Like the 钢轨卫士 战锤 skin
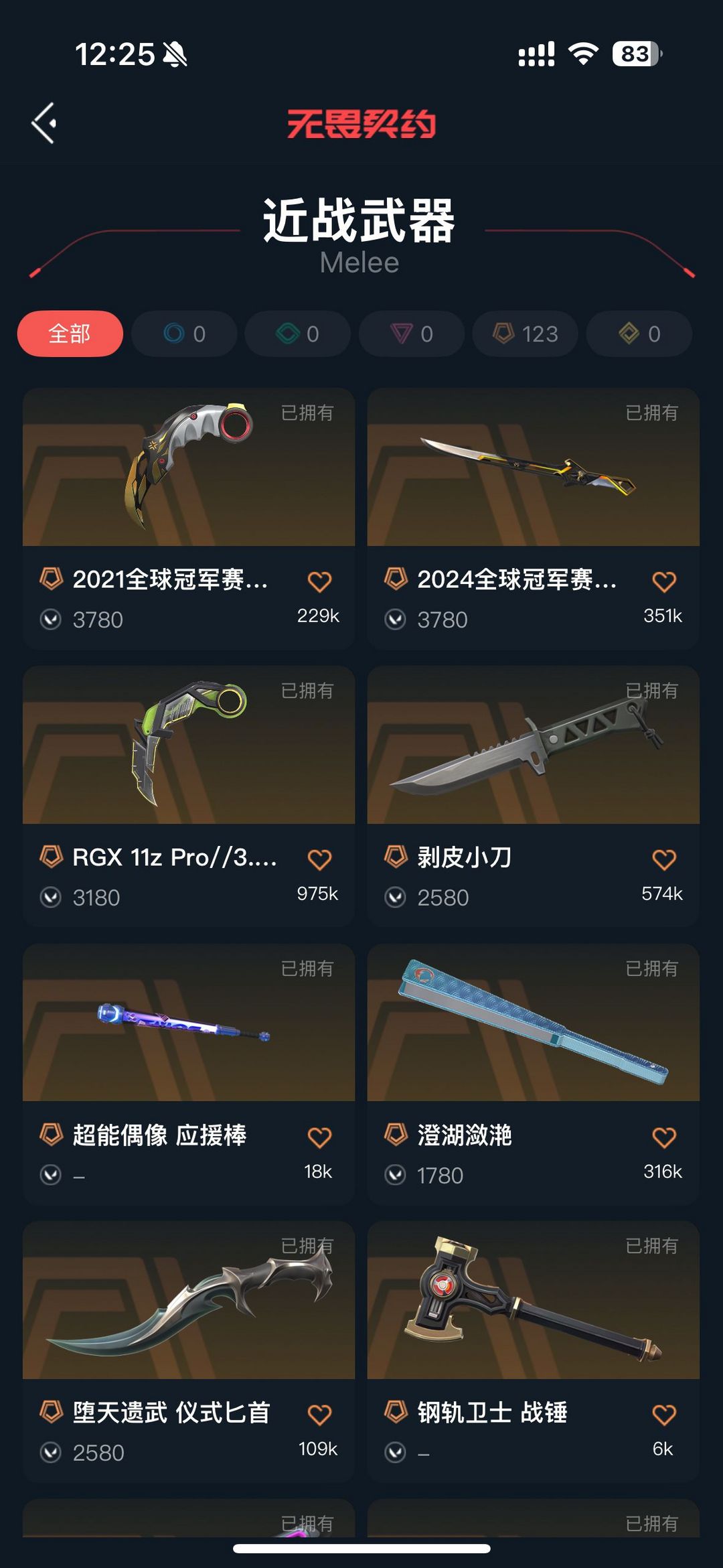Screen dimensions: 723x1568 pyautogui.click(x=664, y=1415)
